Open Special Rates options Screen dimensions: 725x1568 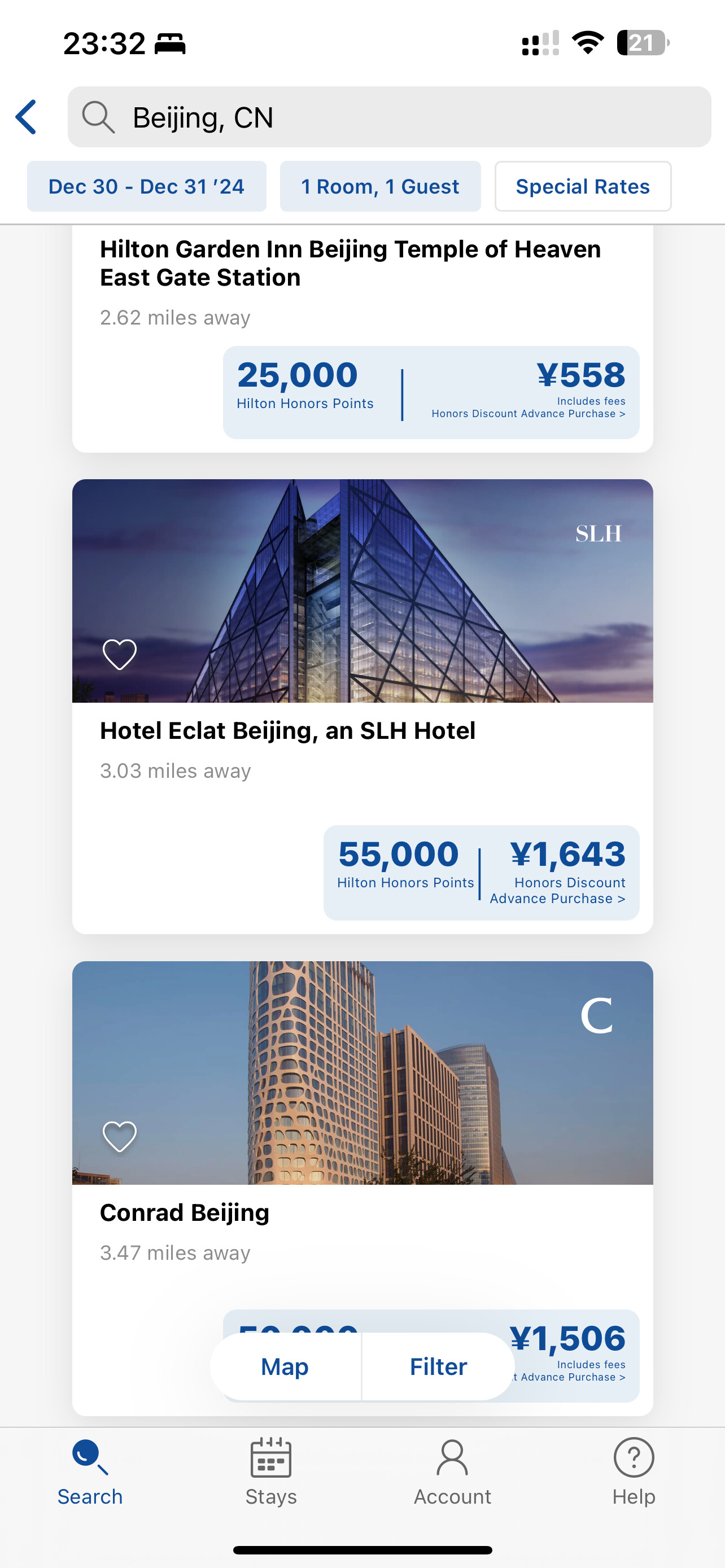(x=582, y=186)
